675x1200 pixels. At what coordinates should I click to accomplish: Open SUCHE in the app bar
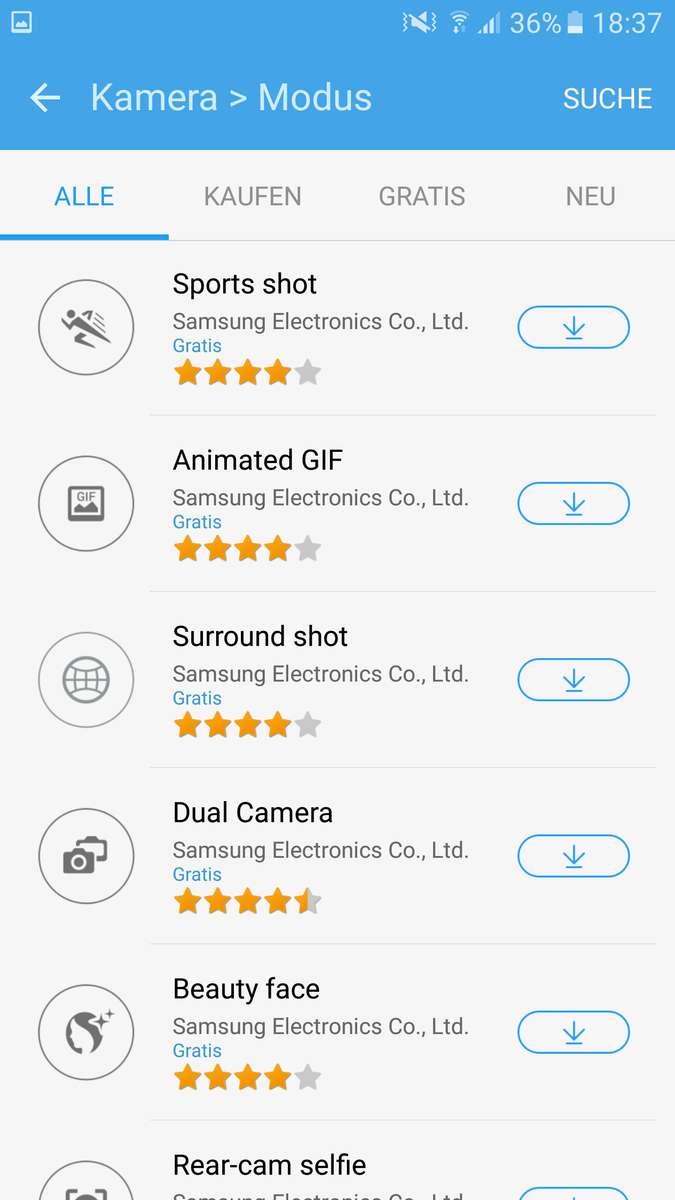click(x=607, y=98)
